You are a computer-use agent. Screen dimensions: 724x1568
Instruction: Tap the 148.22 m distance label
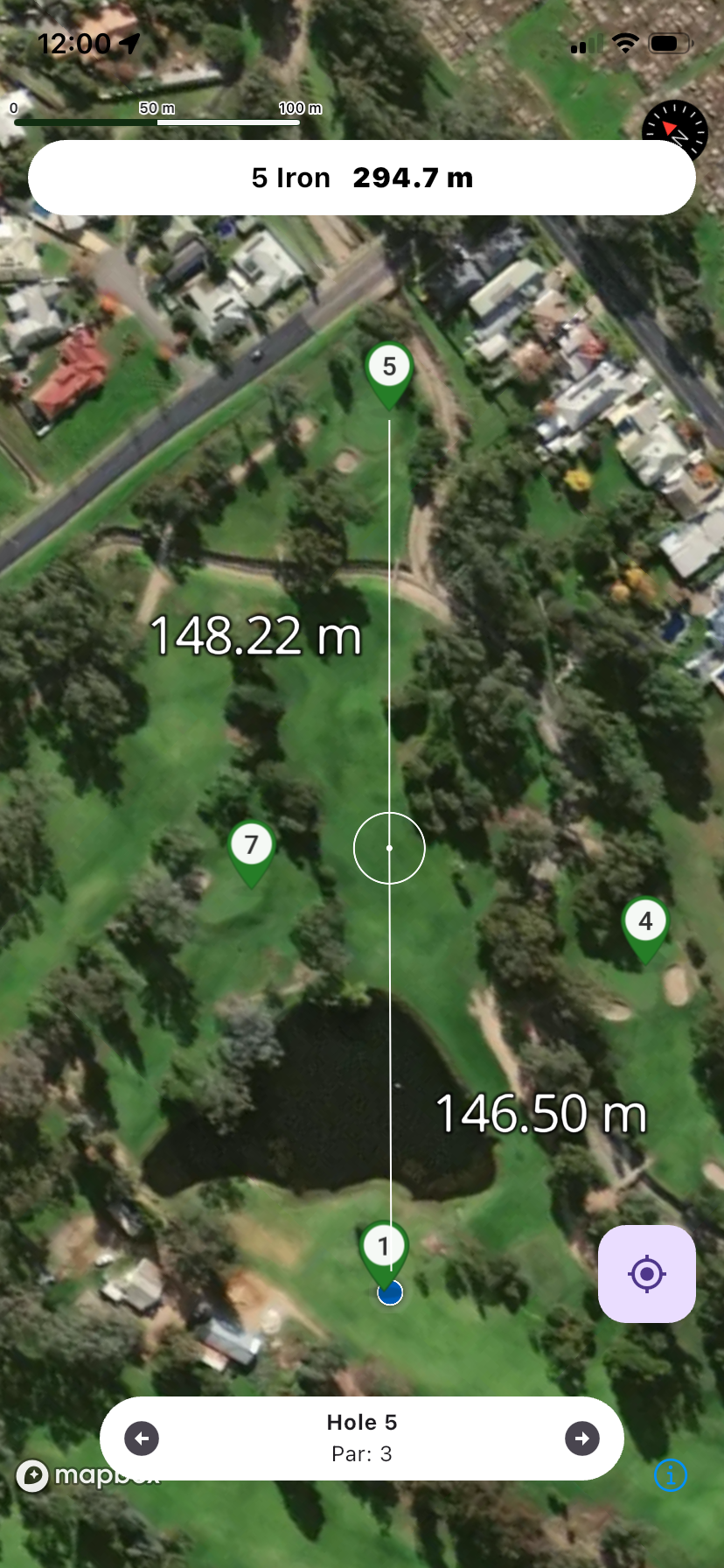click(255, 636)
